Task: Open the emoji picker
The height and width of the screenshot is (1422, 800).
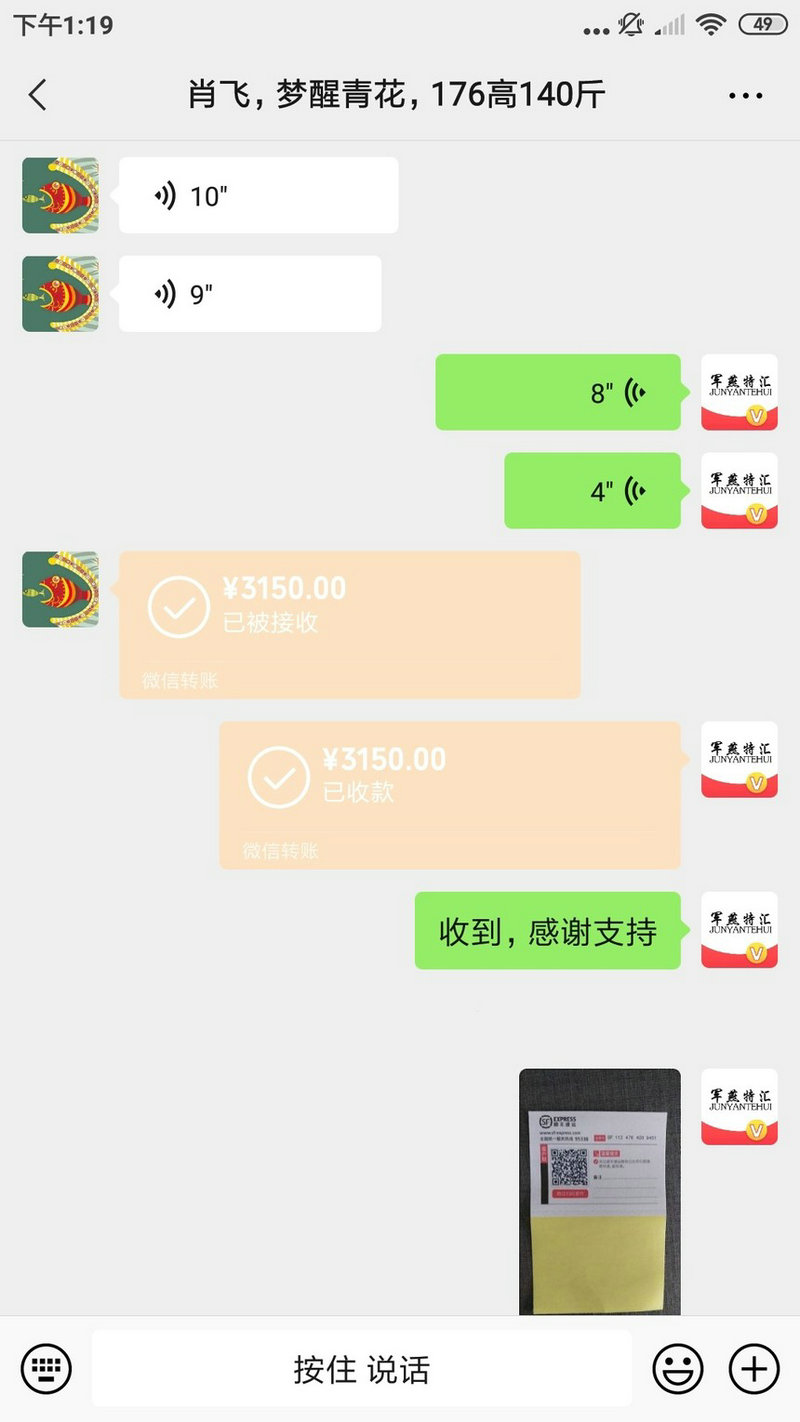Action: 678,1368
